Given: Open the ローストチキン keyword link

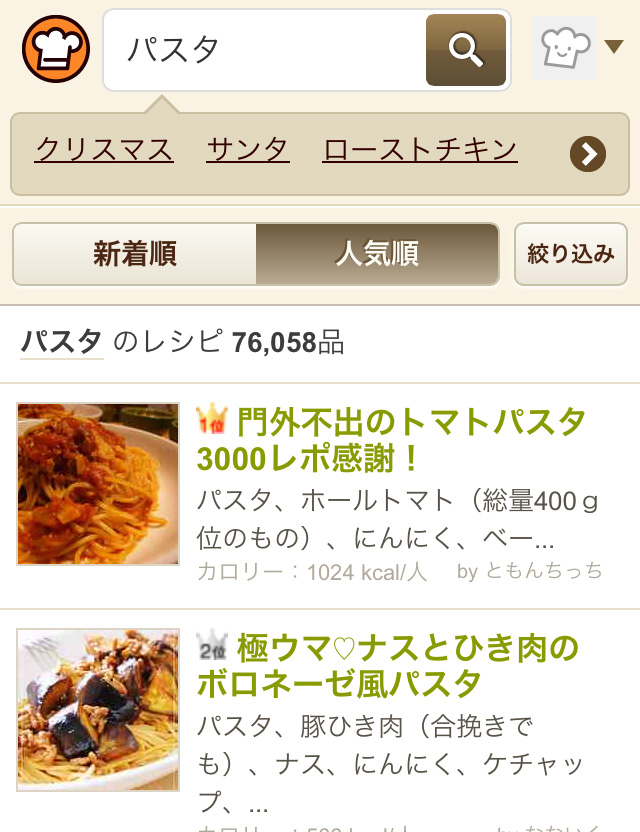Looking at the screenshot, I should [420, 150].
